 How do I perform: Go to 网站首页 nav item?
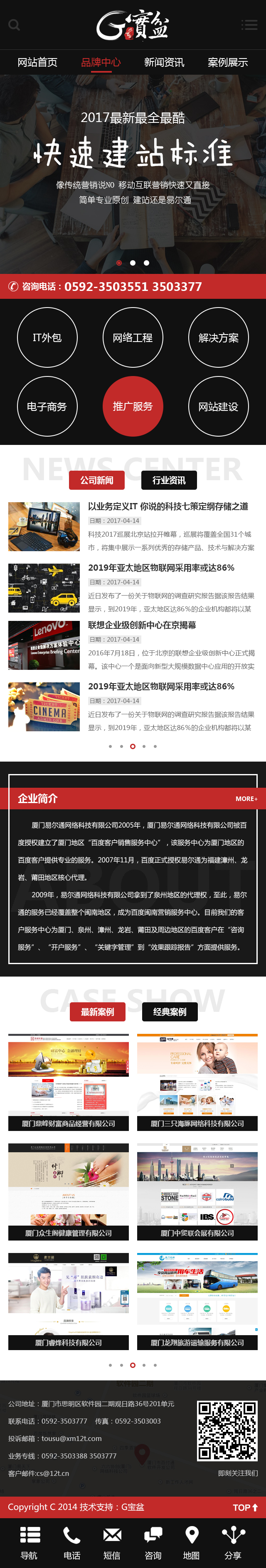click(37, 62)
